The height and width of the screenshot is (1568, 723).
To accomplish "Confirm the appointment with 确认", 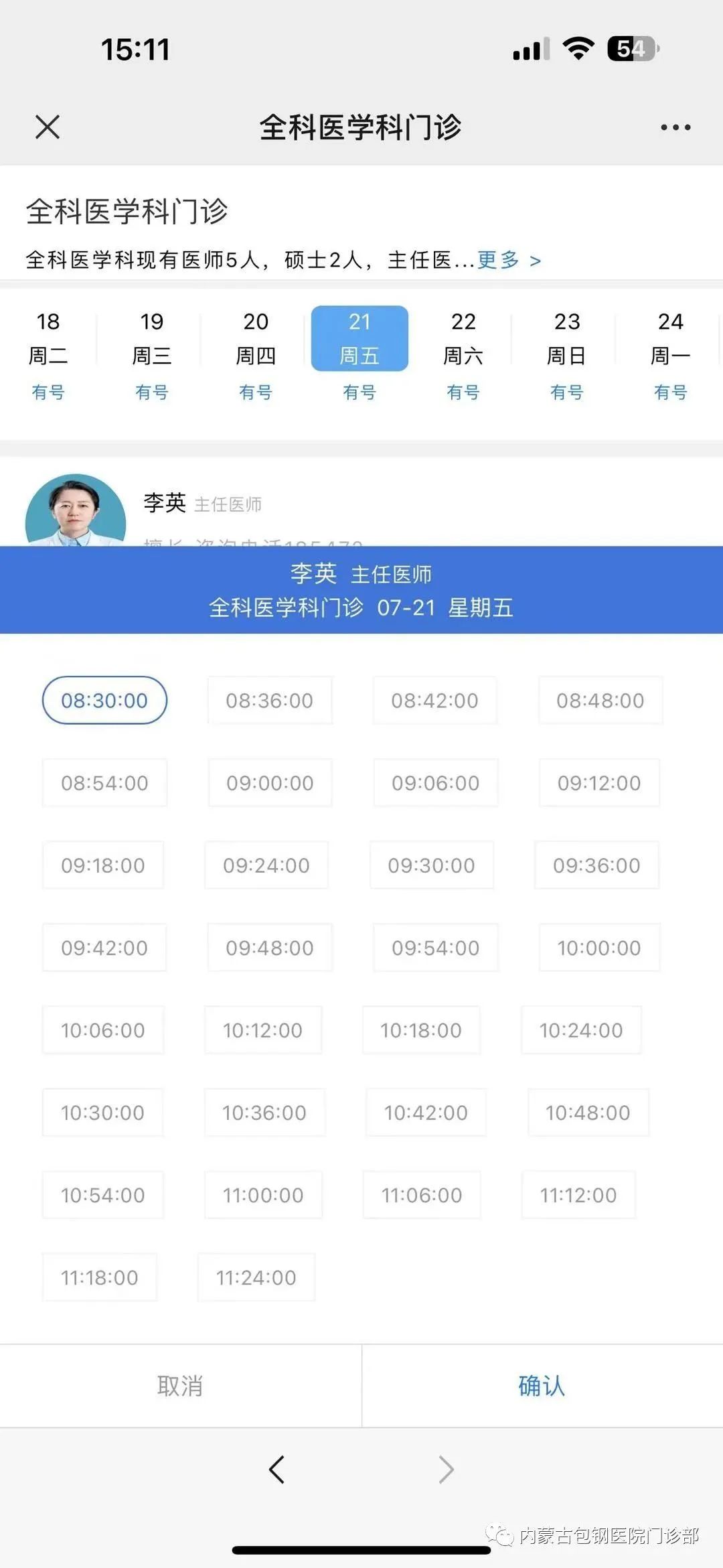I will pyautogui.click(x=542, y=1386).
